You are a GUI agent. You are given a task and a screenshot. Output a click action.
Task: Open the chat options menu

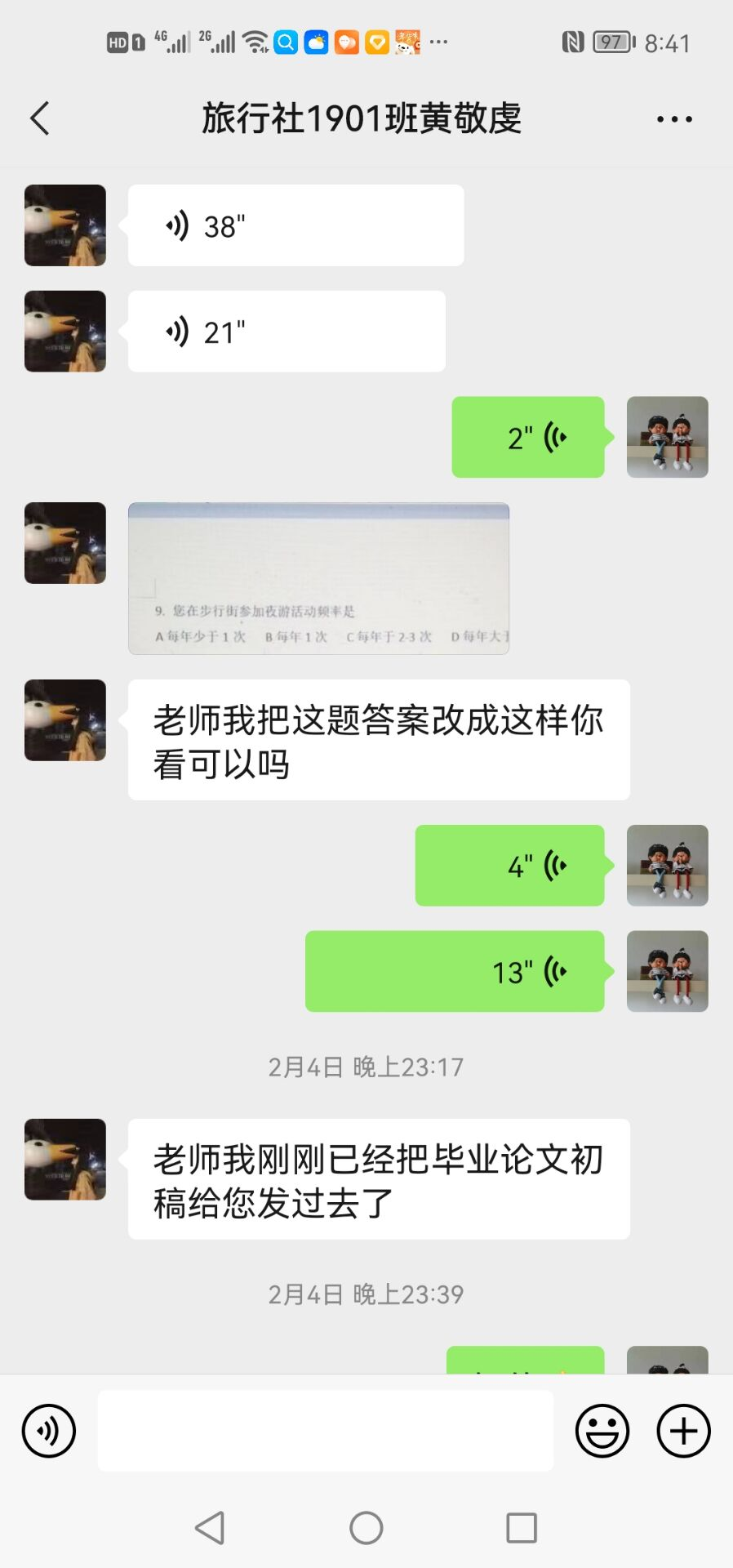(674, 119)
